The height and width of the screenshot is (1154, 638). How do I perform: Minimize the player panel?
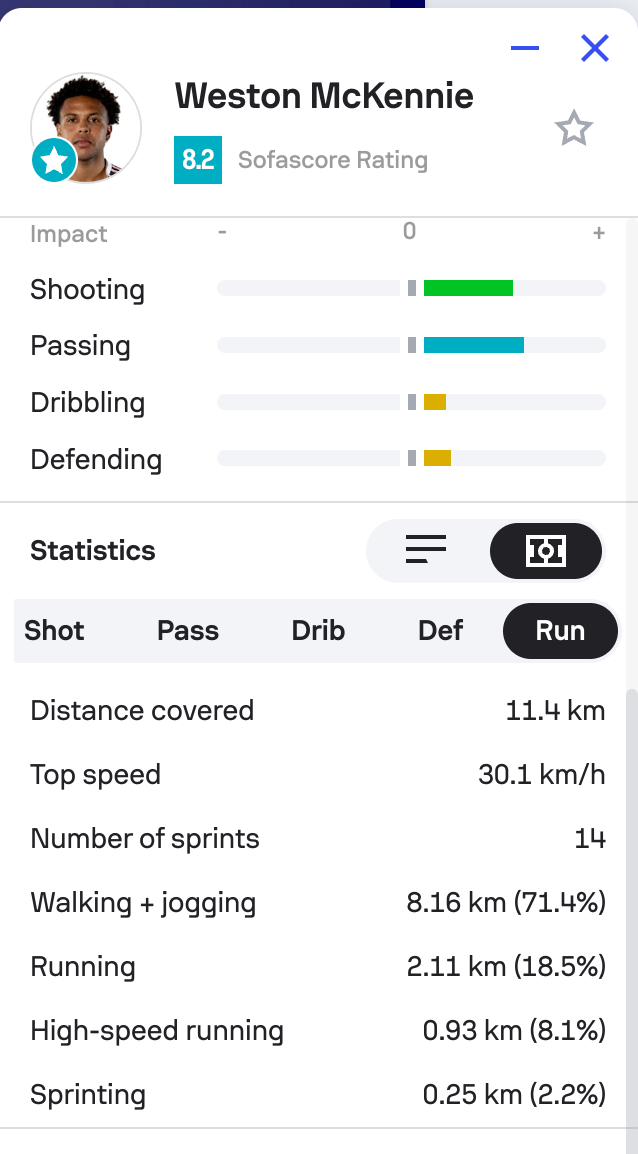click(x=525, y=48)
